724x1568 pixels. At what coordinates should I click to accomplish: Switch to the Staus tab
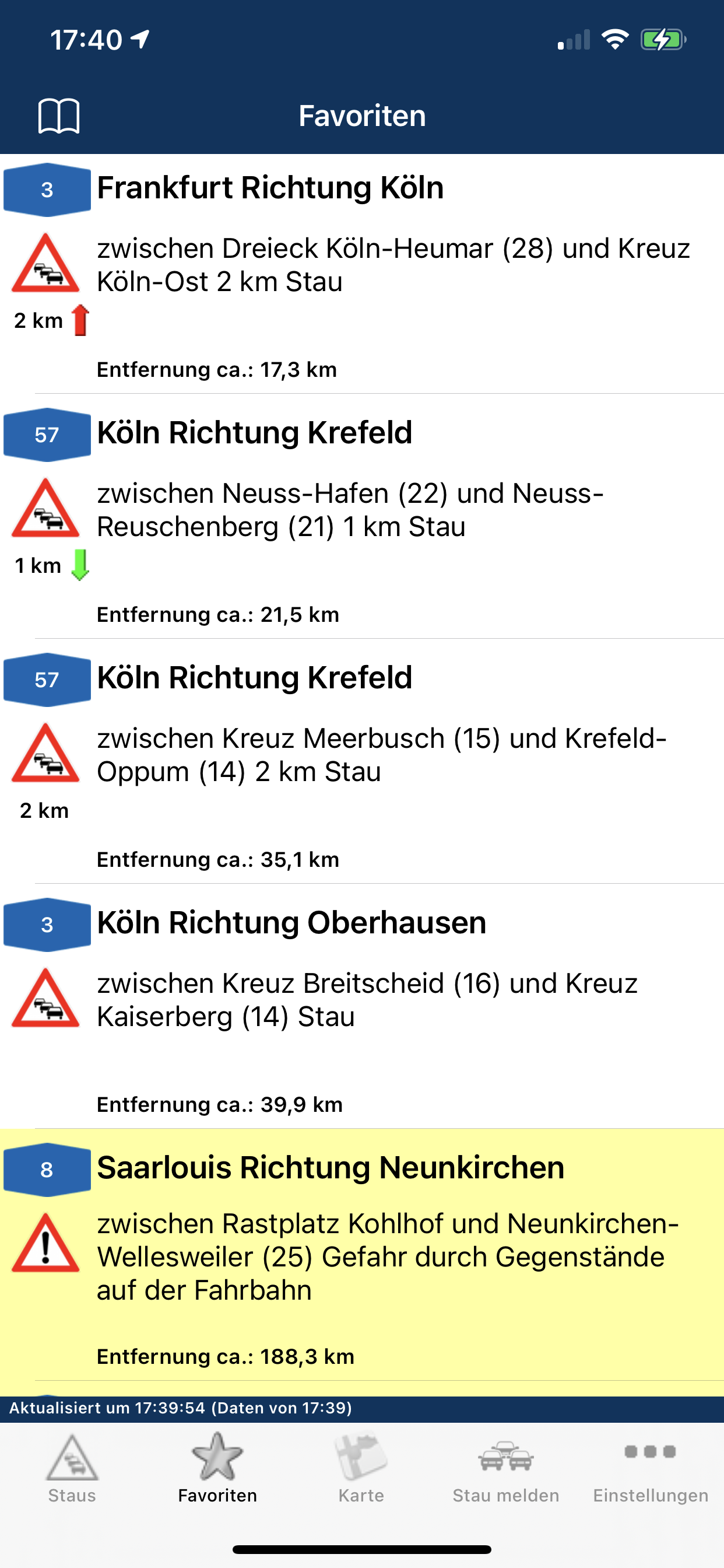tap(72, 1468)
